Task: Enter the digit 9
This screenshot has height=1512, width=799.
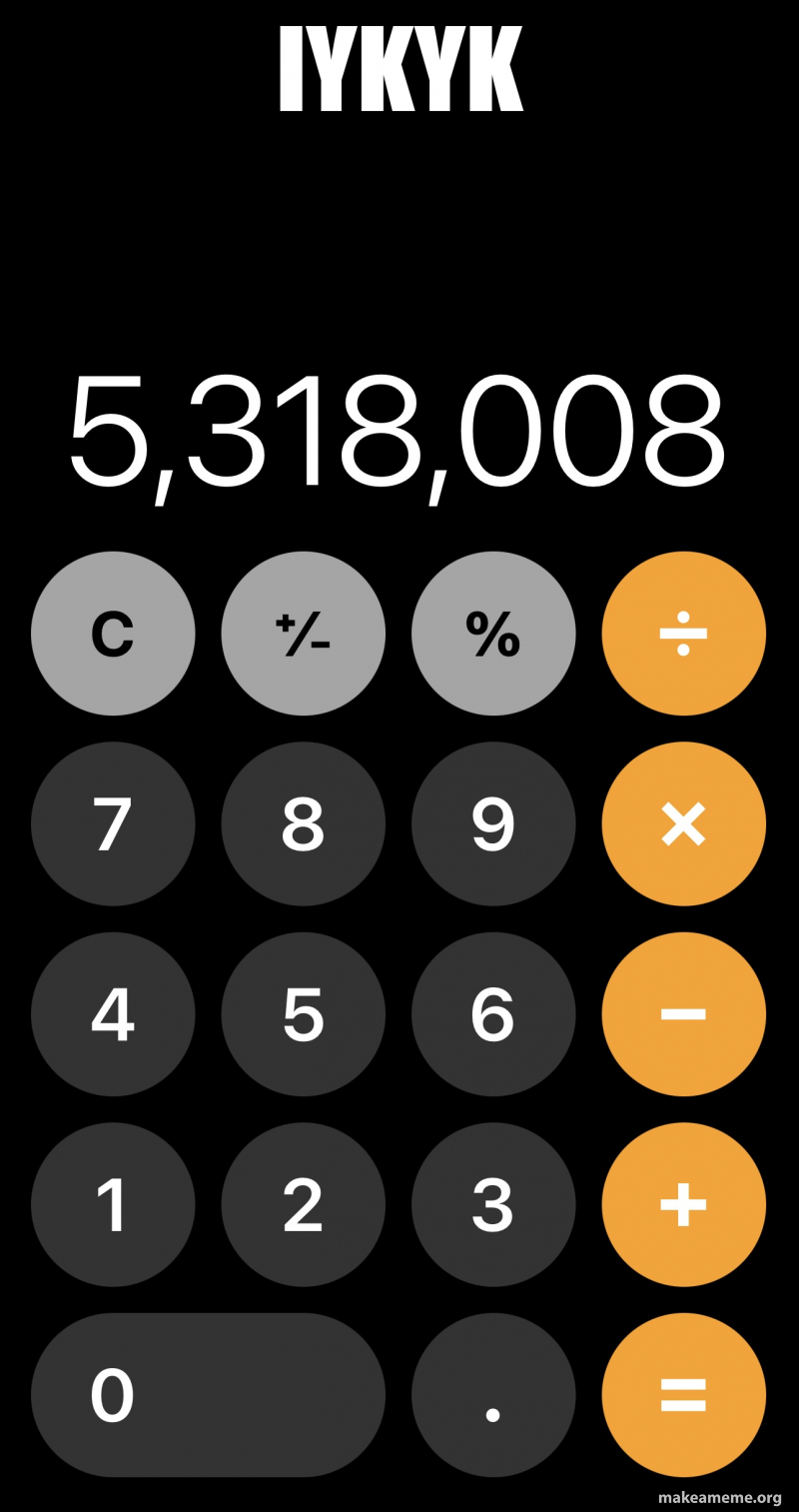Action: coord(493,824)
